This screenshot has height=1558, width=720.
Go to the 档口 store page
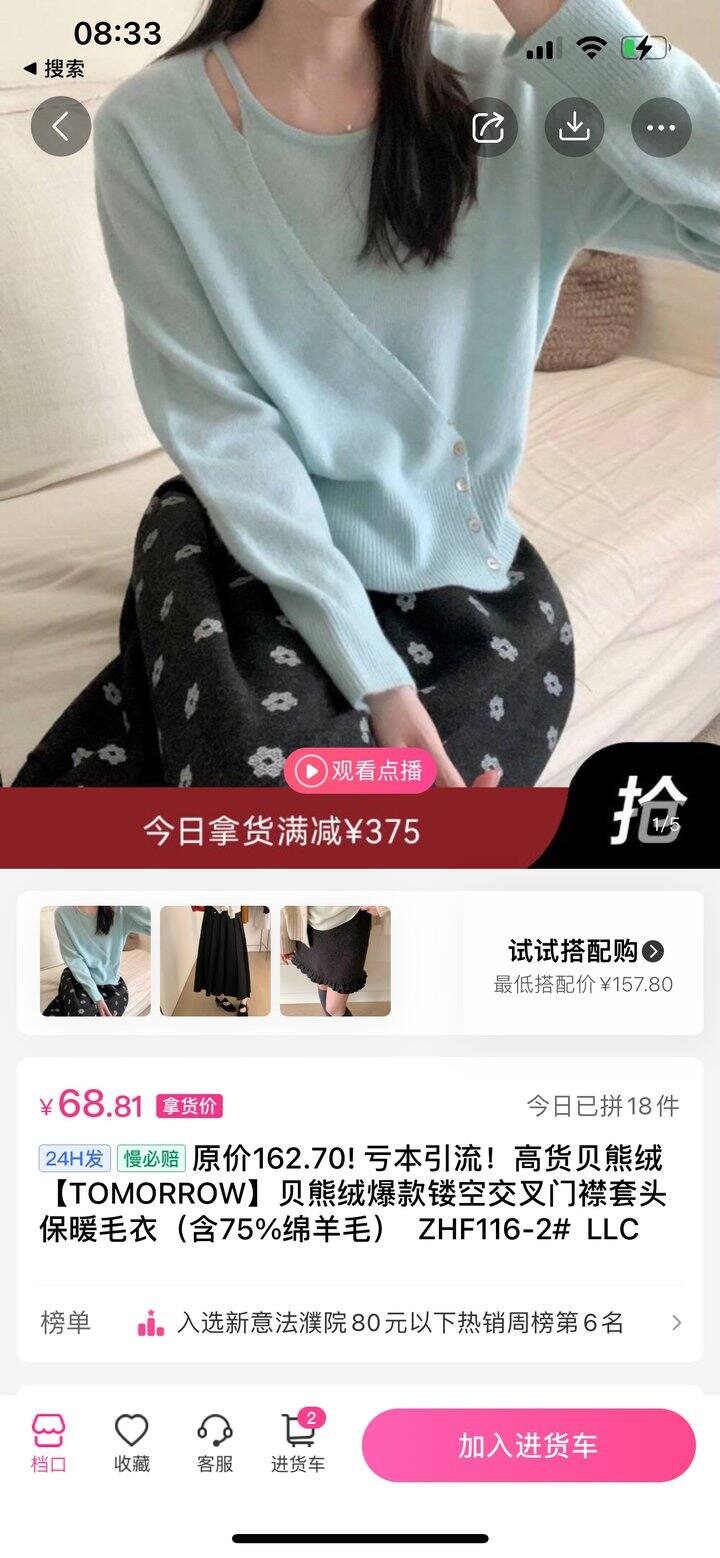[x=48, y=1444]
